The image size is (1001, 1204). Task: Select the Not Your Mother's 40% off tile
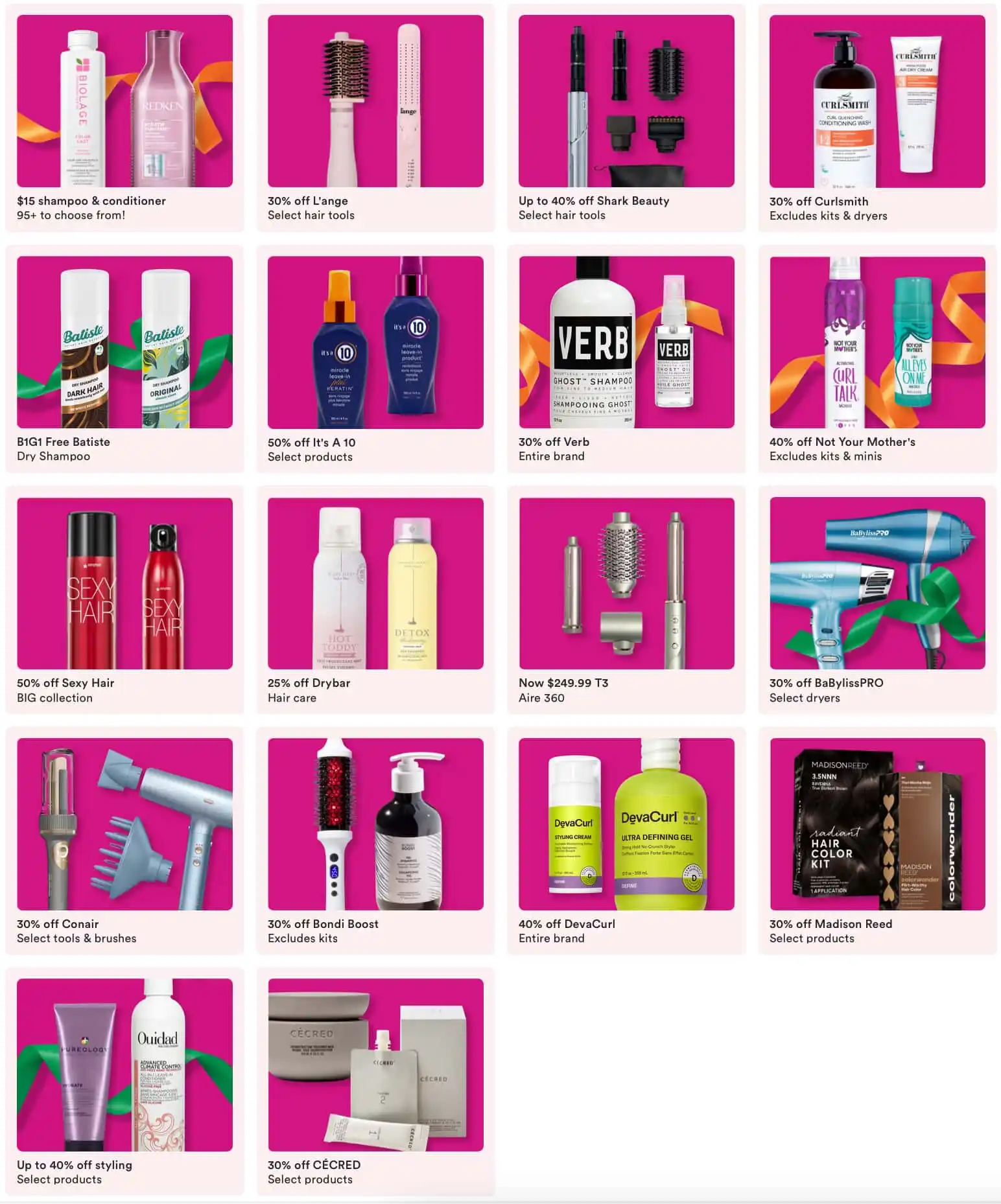point(877,358)
